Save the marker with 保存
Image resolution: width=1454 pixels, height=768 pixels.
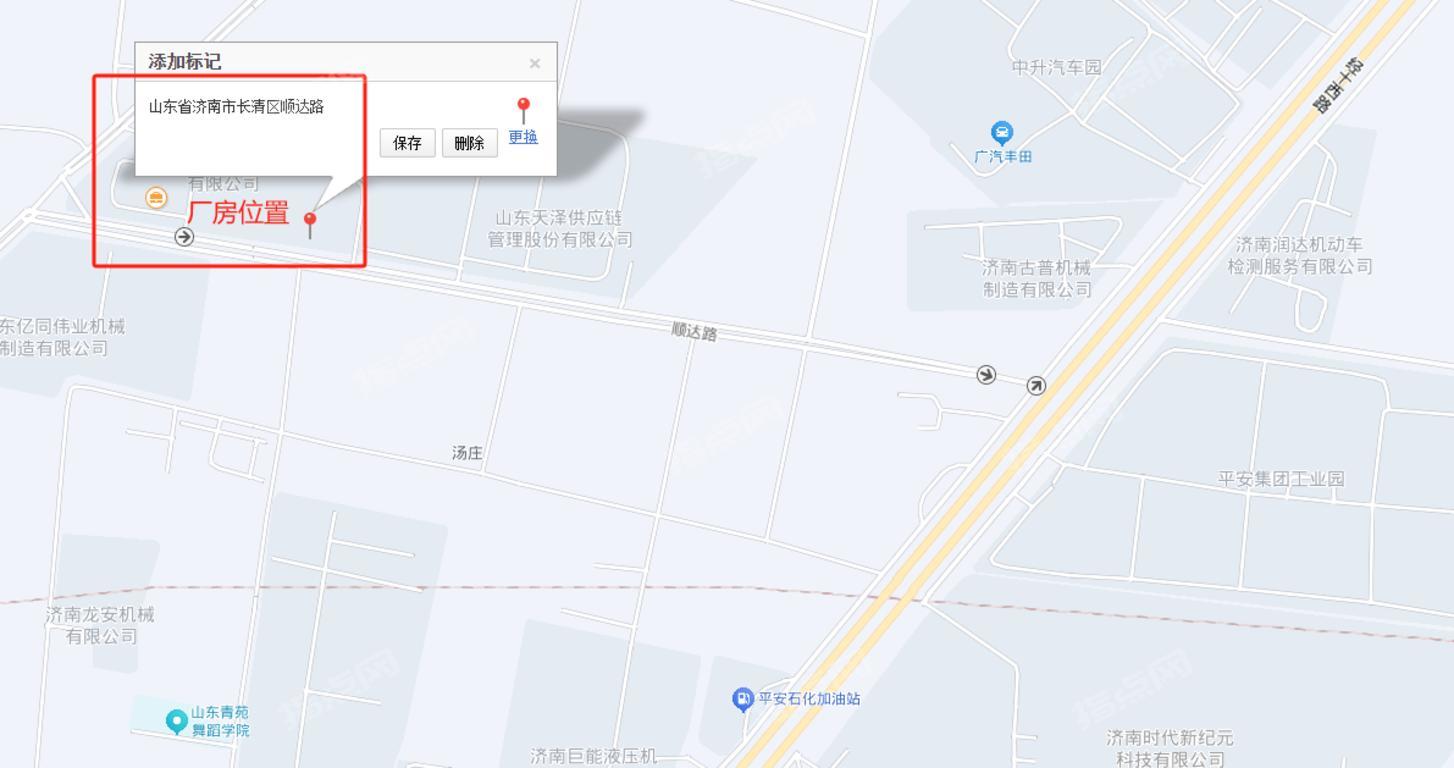407,143
